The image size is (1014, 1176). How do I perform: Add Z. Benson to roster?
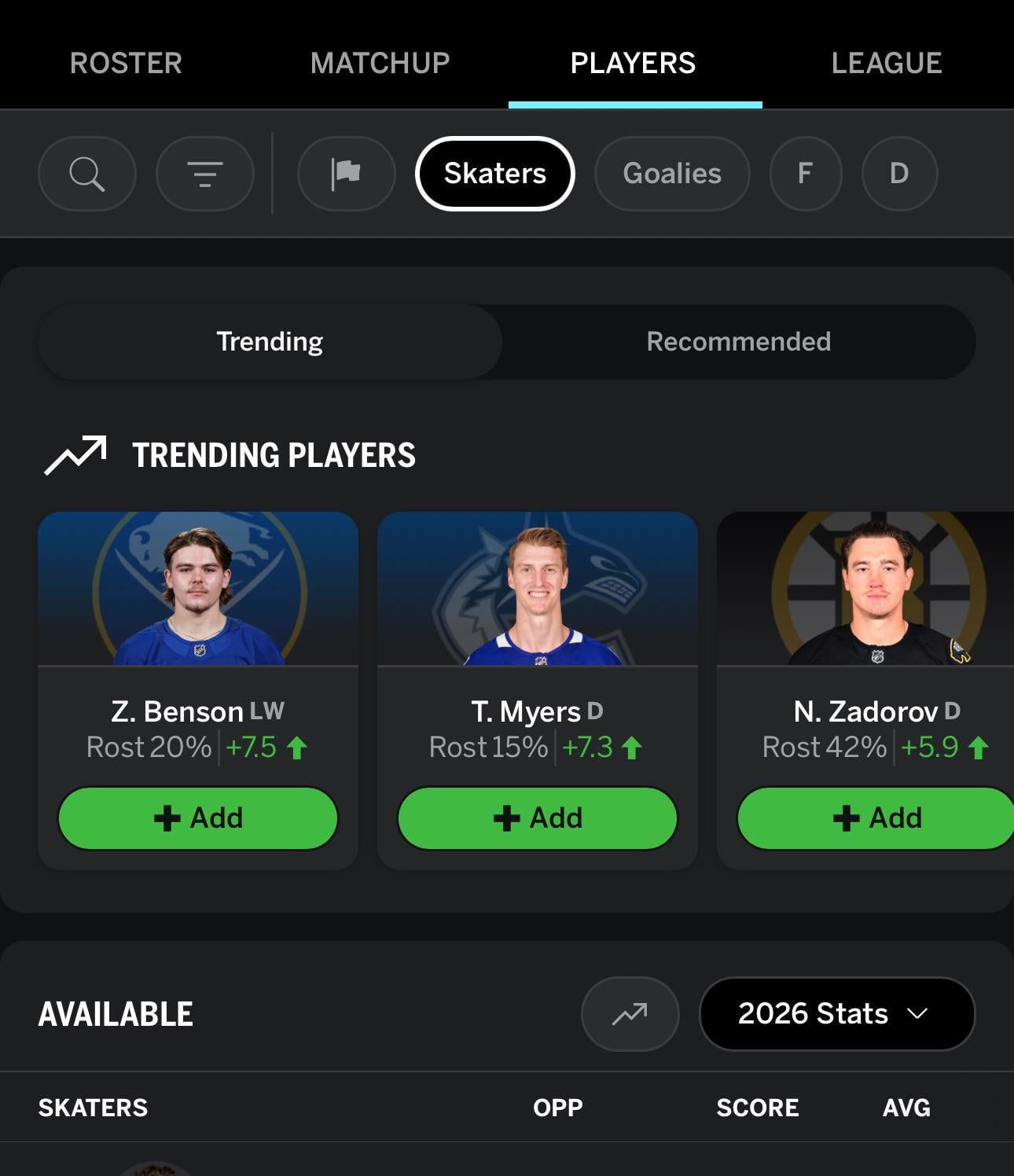[198, 818]
